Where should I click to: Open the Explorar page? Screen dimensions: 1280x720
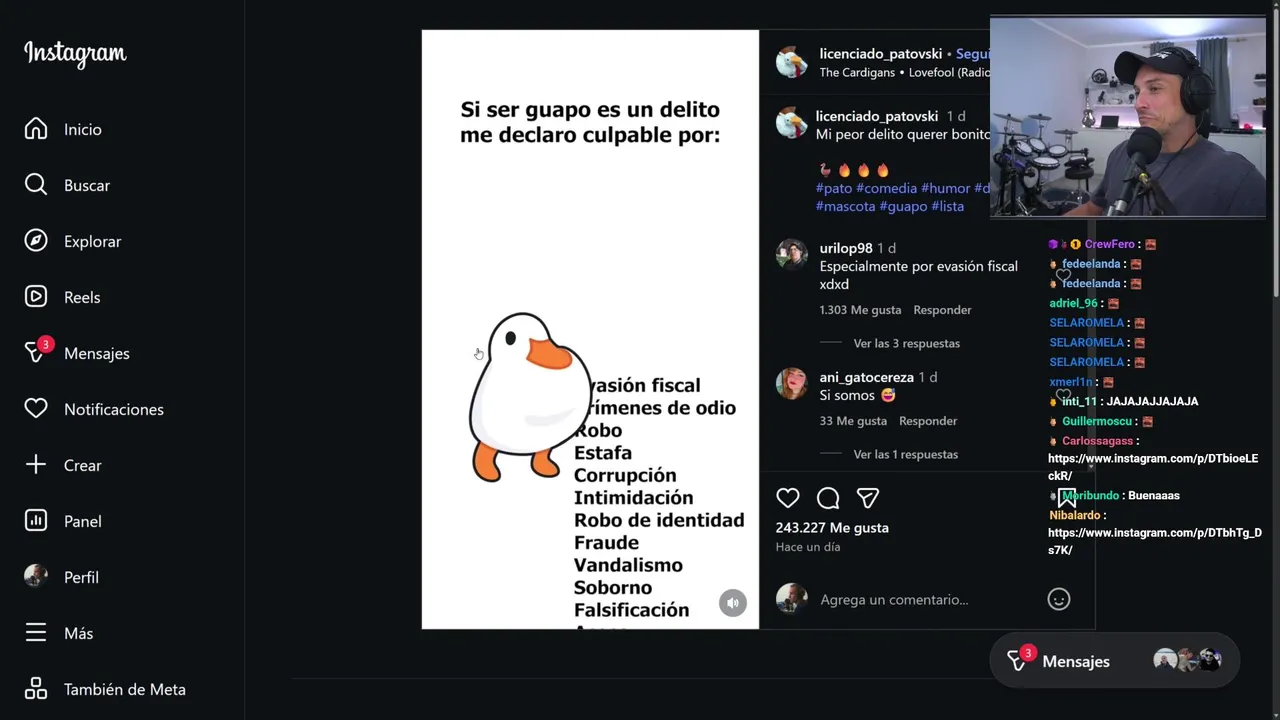(x=91, y=241)
